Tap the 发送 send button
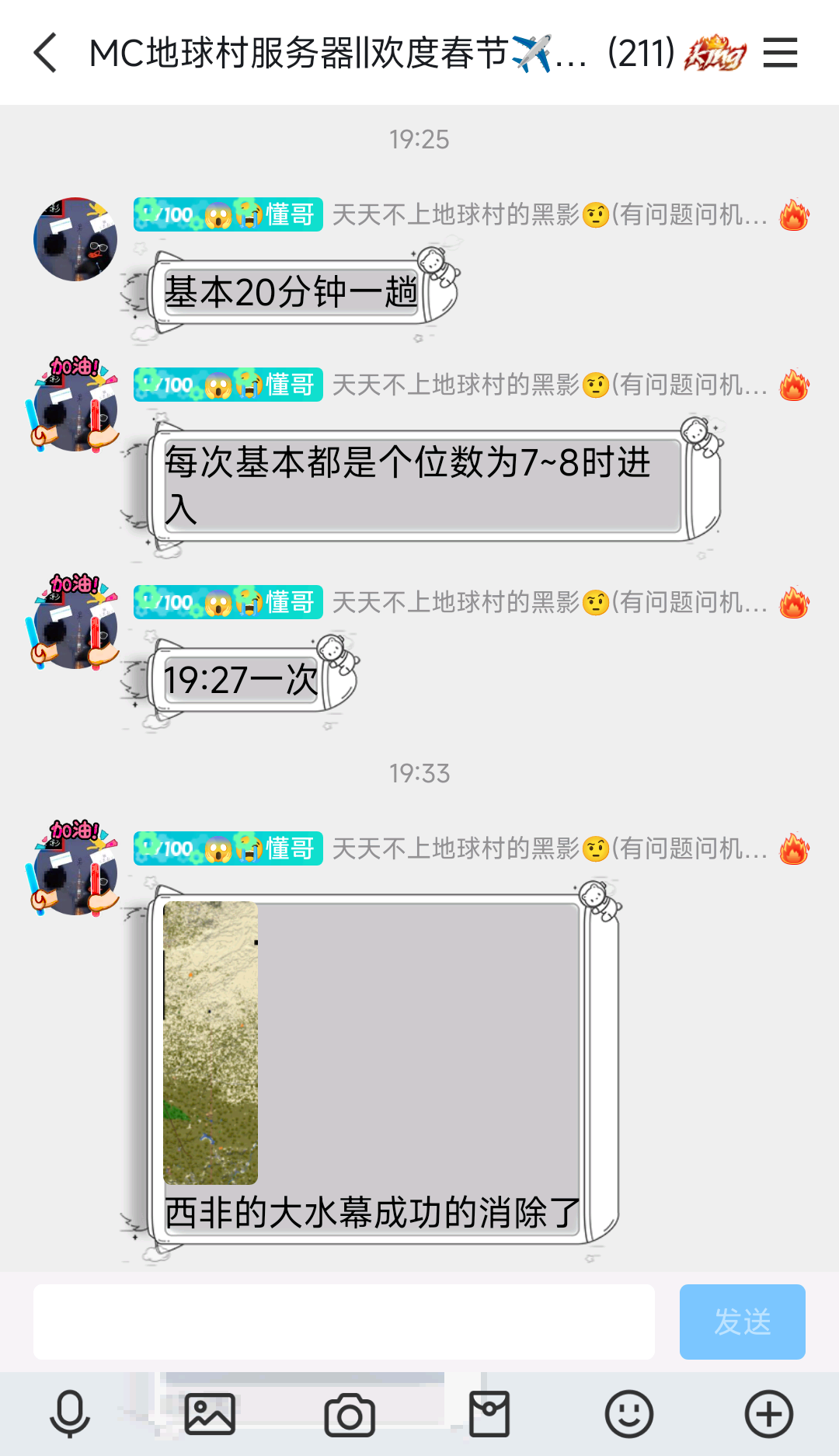The height and width of the screenshot is (1456, 839). (742, 1322)
